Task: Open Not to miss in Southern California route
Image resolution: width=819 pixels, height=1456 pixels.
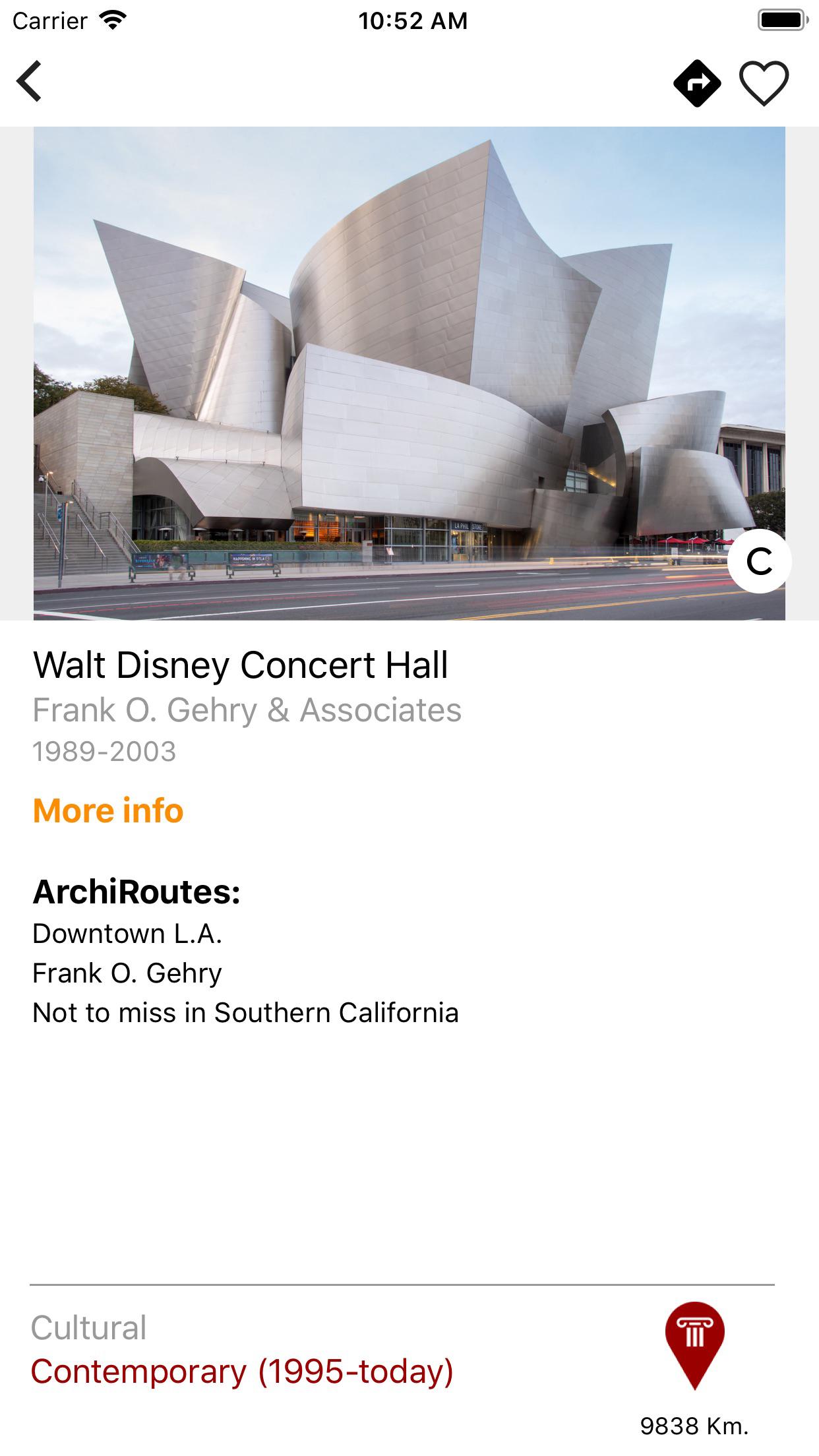Action: click(245, 1013)
